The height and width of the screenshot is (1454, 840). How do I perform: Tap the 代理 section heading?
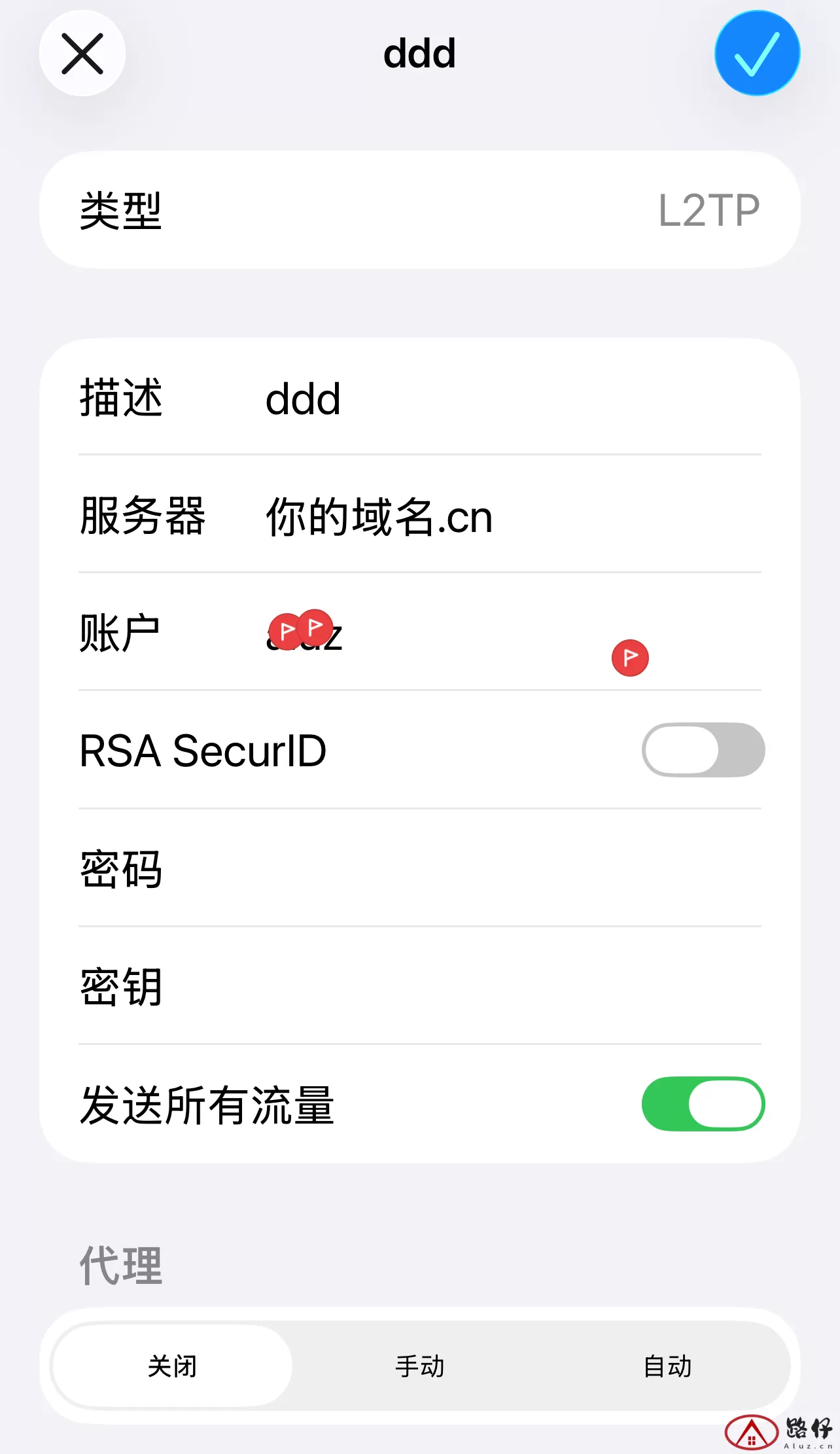(122, 1264)
